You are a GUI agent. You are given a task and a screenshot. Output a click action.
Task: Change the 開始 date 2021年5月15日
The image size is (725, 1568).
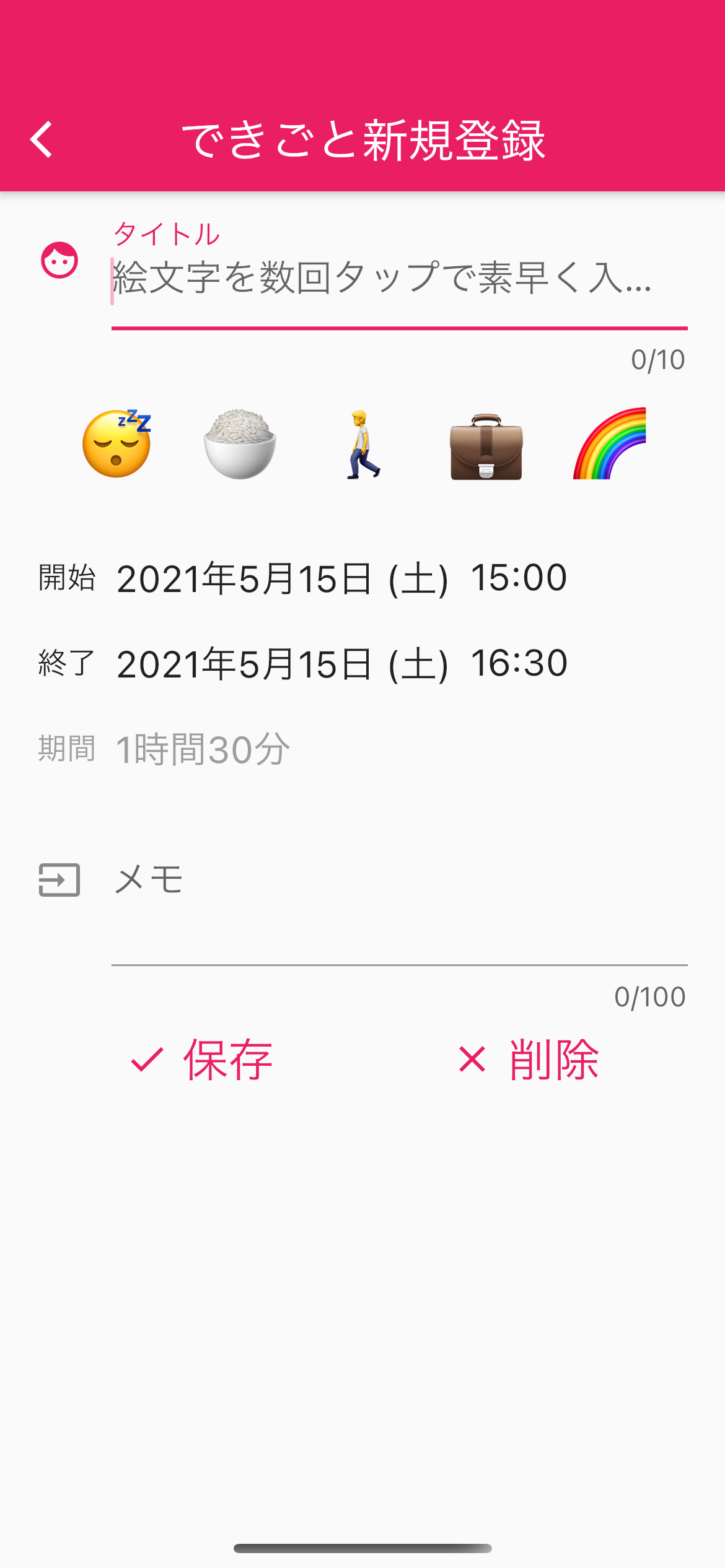pyautogui.click(x=283, y=579)
